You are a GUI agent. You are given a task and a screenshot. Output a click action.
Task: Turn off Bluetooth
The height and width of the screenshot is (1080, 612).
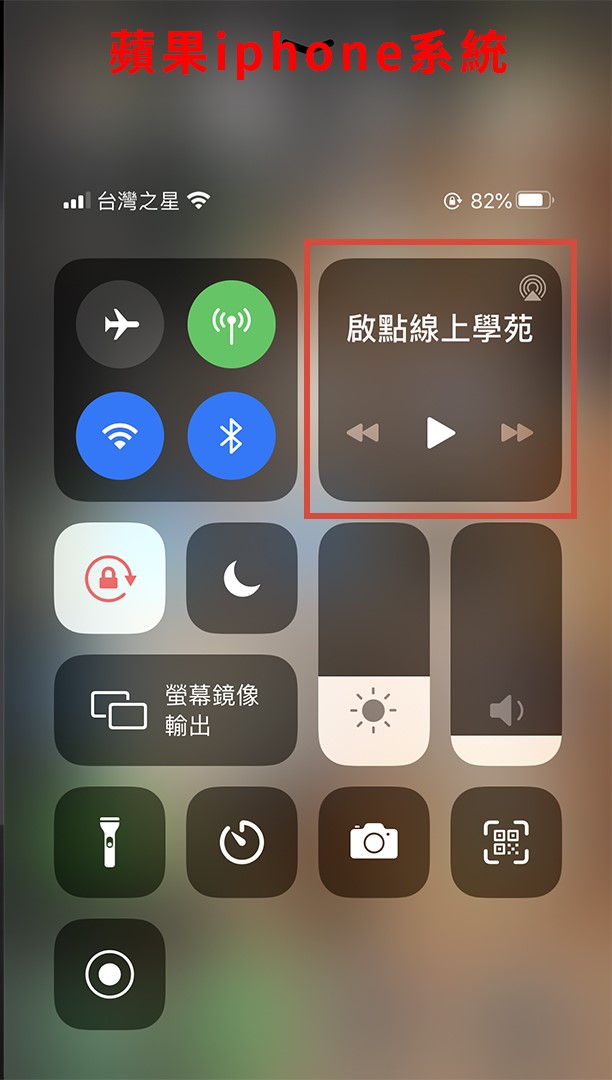[x=231, y=435]
